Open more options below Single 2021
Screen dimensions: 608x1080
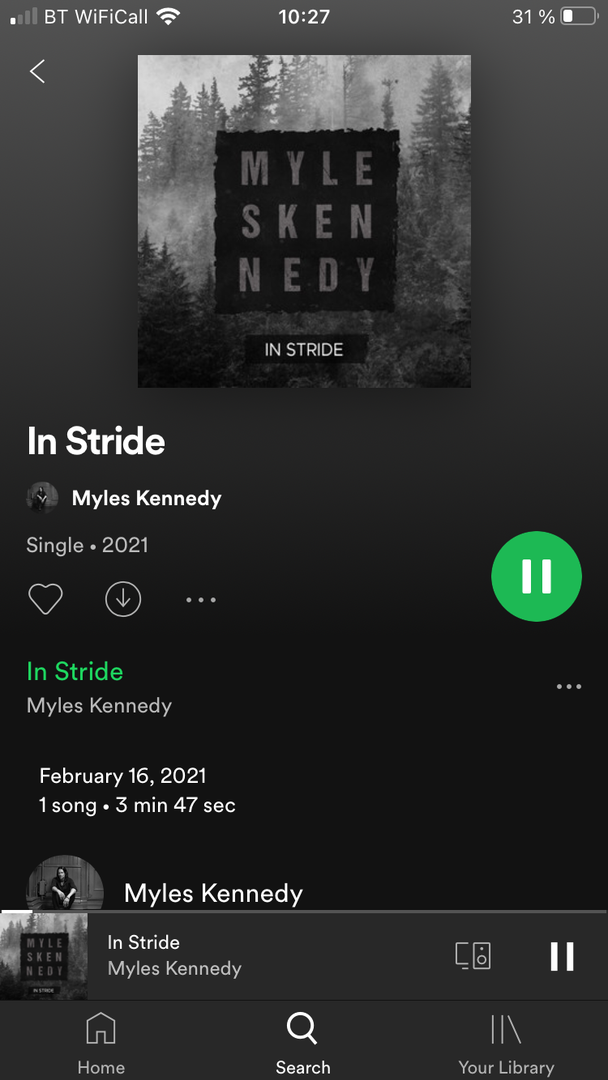[200, 600]
